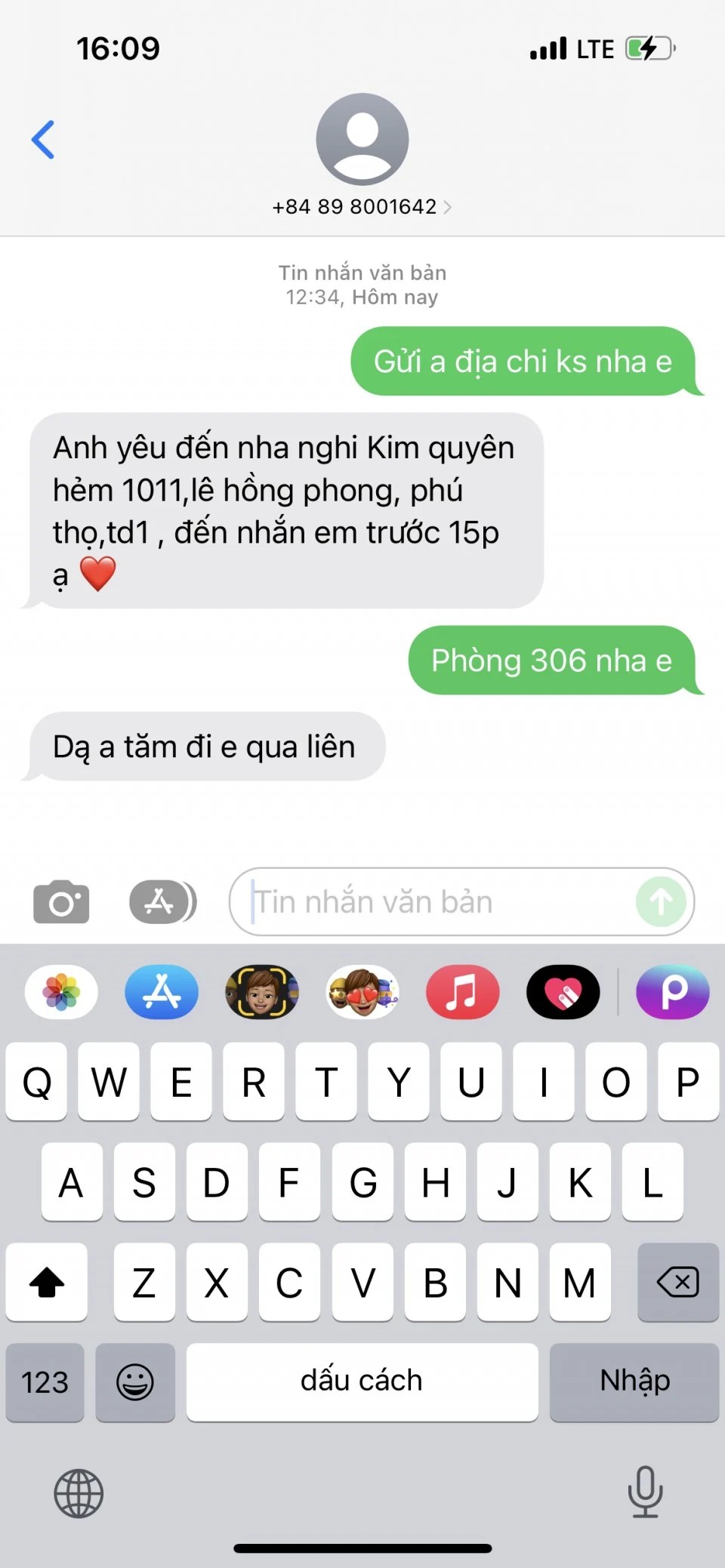Viewport: 725px width, 1568px height.
Task: Send the message with the arrow button
Action: click(660, 901)
